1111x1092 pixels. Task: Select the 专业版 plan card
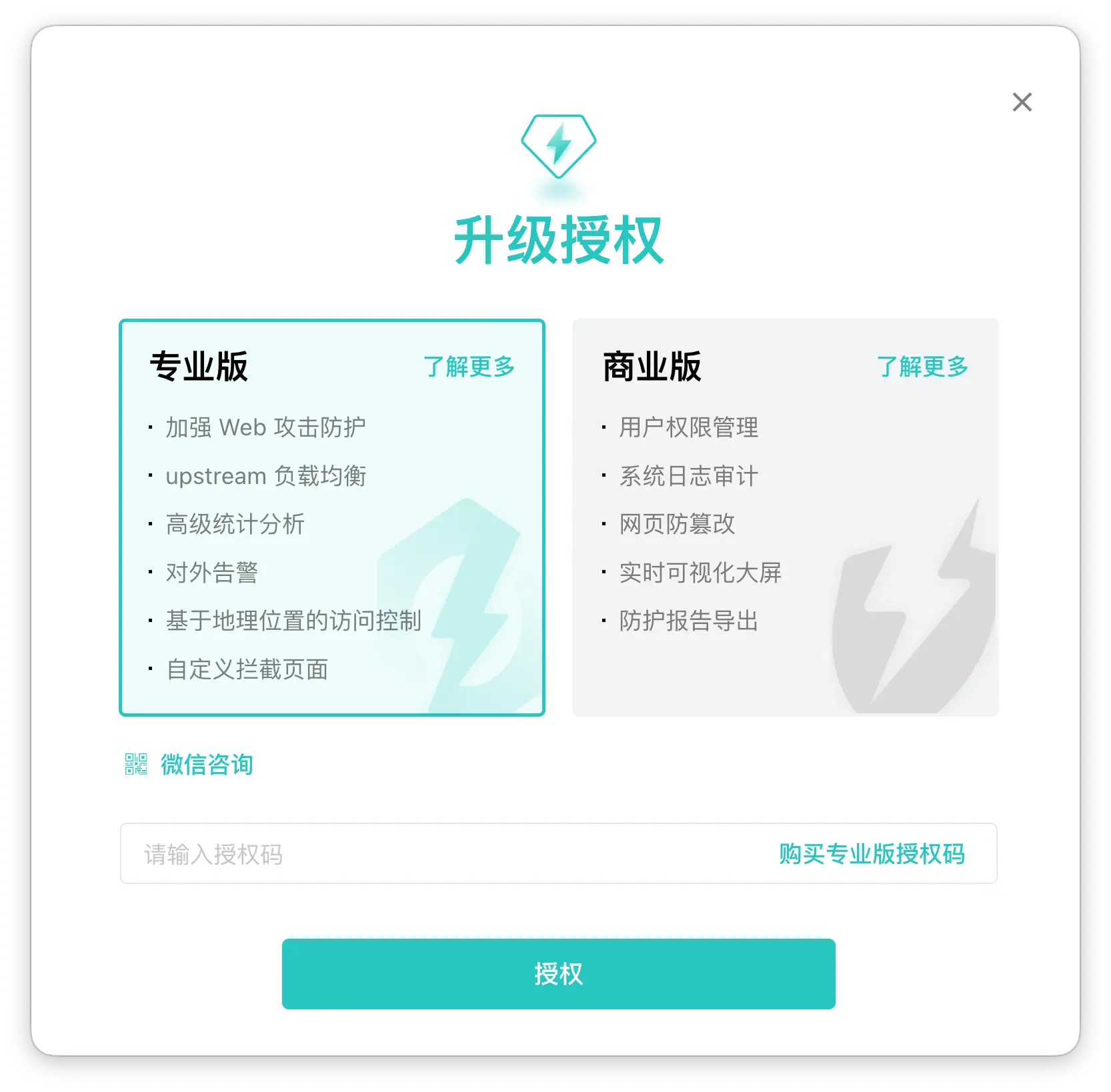pyautogui.click(x=331, y=533)
